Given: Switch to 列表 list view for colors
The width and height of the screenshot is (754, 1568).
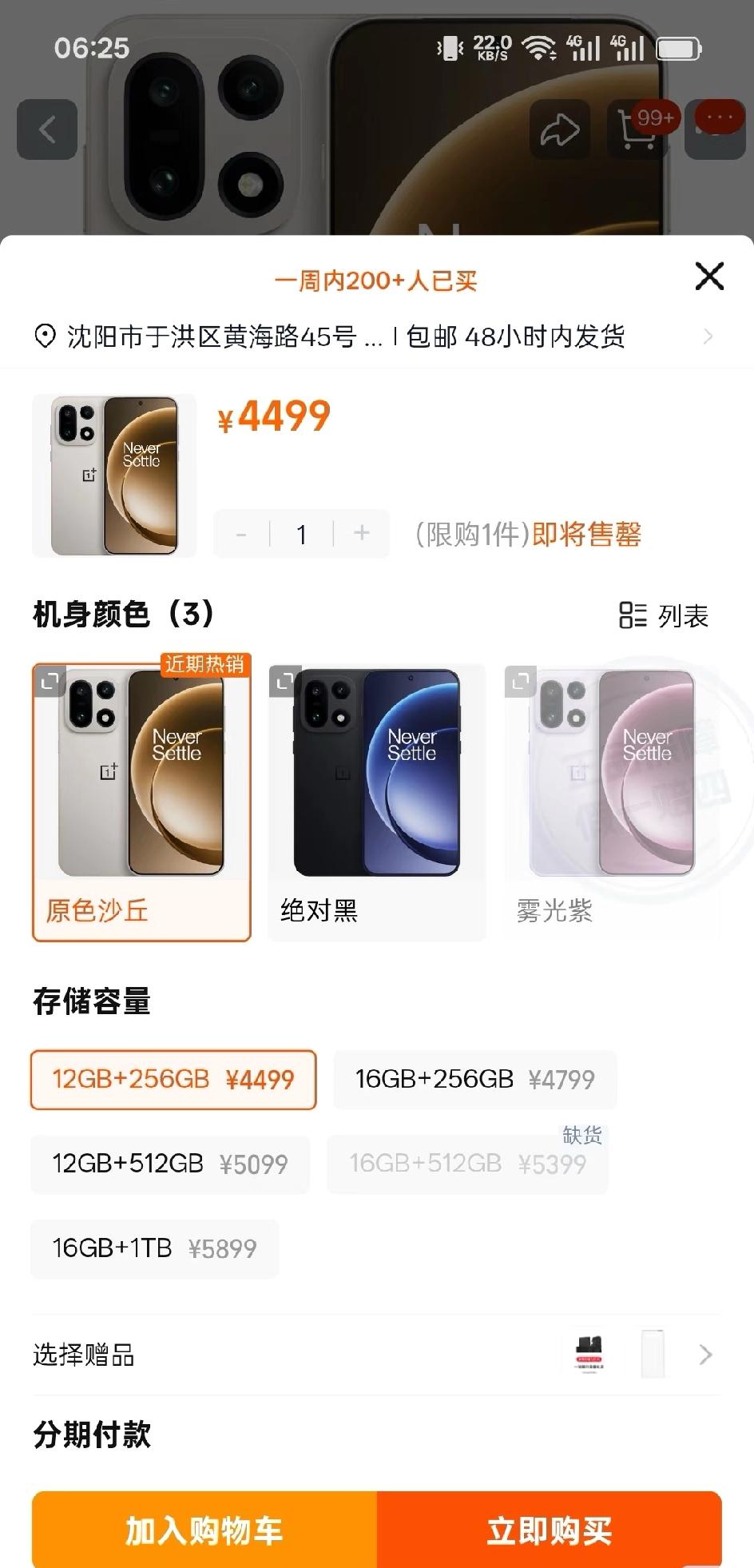Looking at the screenshot, I should click(668, 616).
